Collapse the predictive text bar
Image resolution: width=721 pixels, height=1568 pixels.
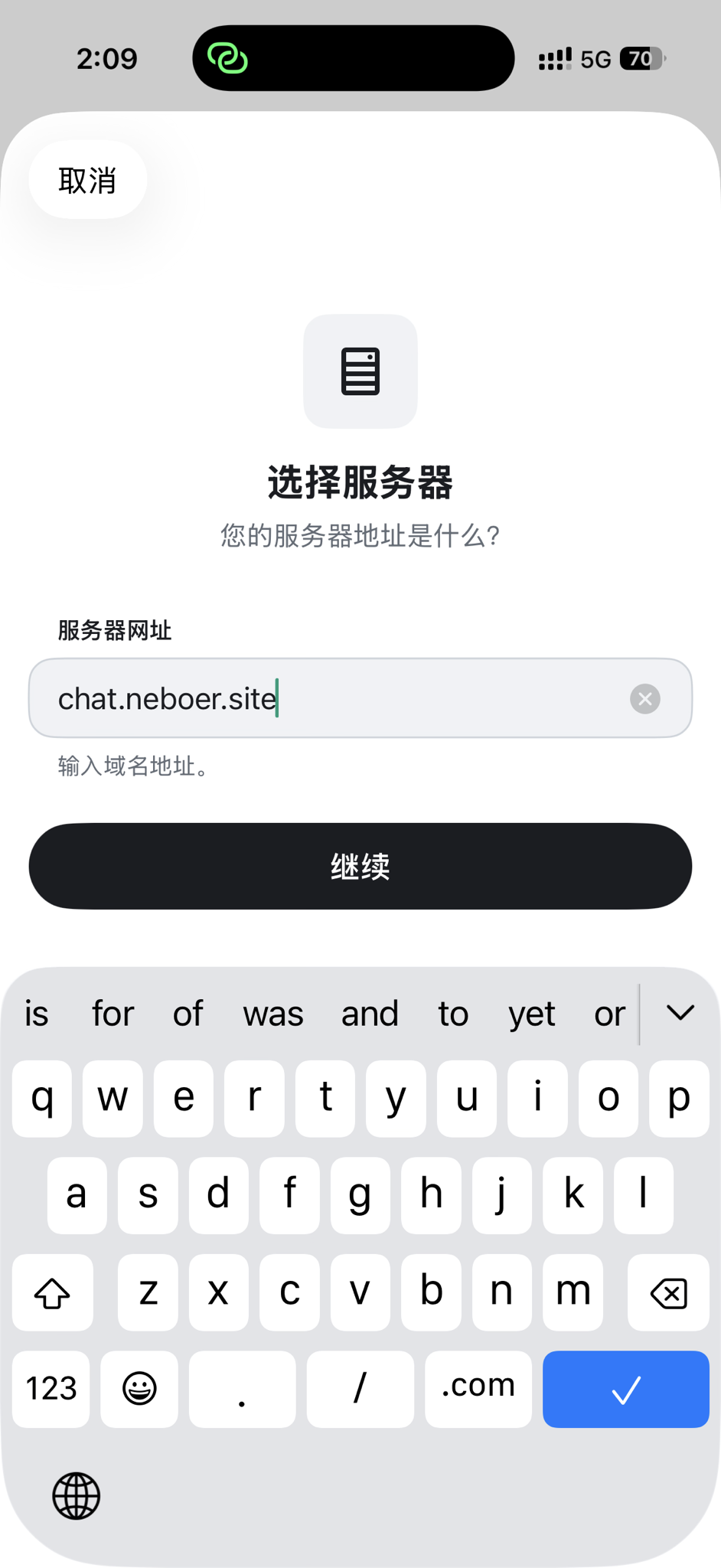(x=680, y=1012)
